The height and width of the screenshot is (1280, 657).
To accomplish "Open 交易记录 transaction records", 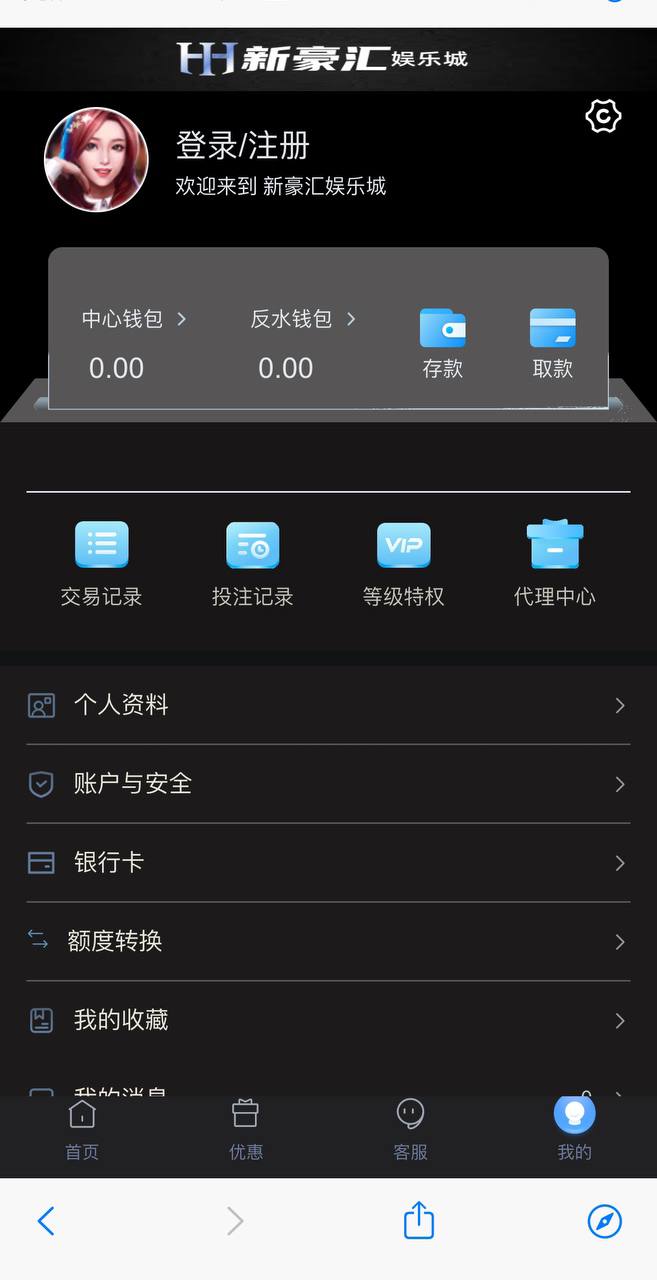I will 101,565.
